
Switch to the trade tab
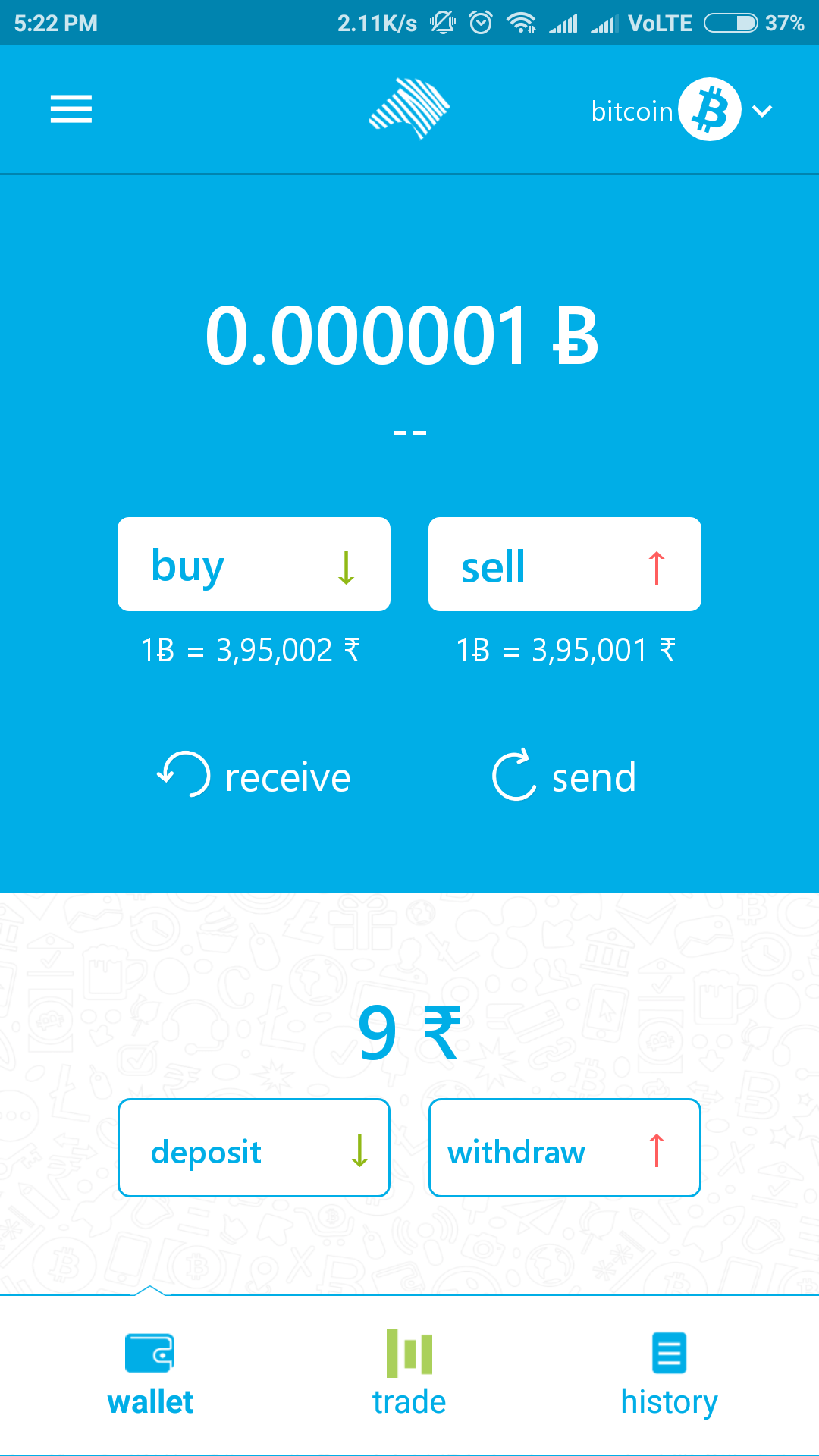(x=409, y=1374)
